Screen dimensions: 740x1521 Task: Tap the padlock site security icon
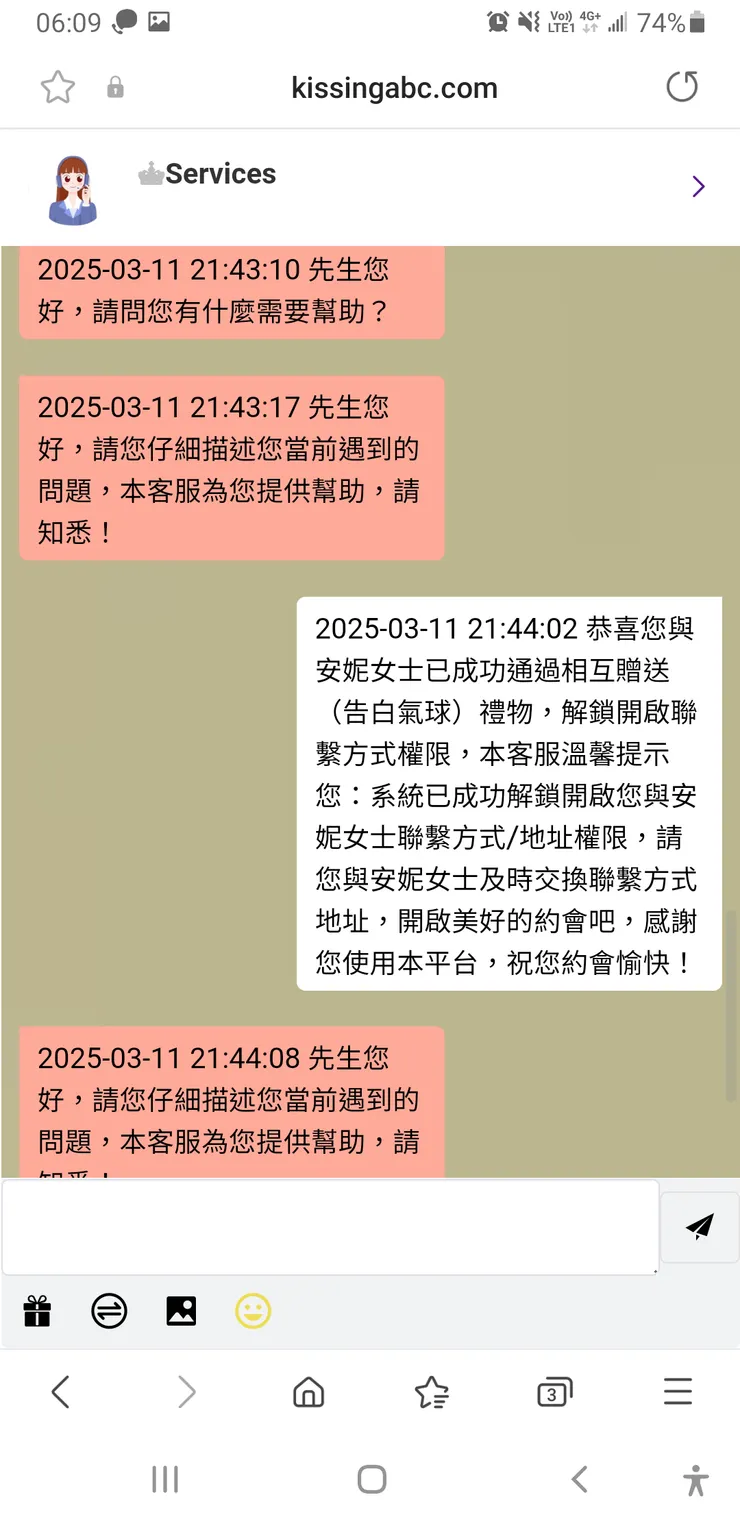coord(114,88)
